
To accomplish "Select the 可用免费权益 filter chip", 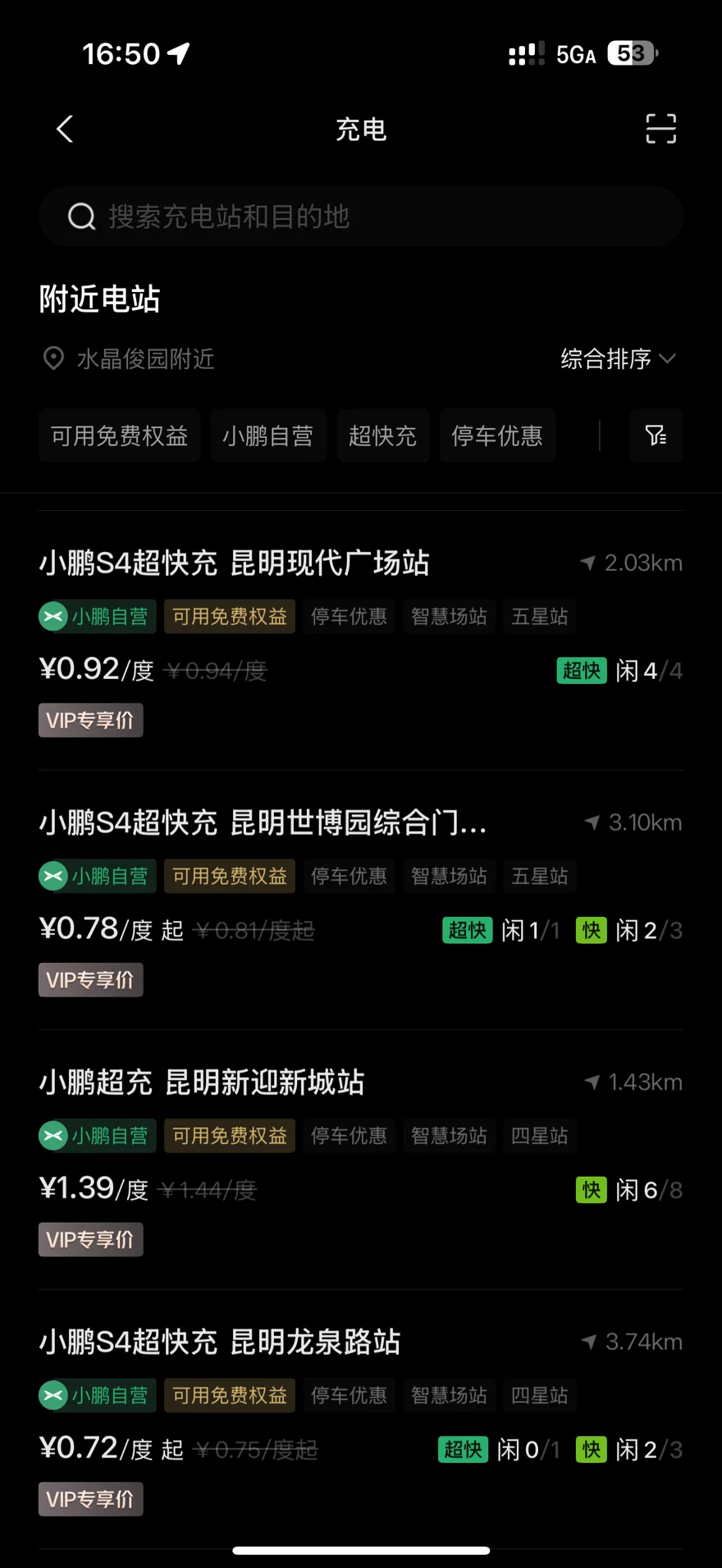I will [x=120, y=435].
